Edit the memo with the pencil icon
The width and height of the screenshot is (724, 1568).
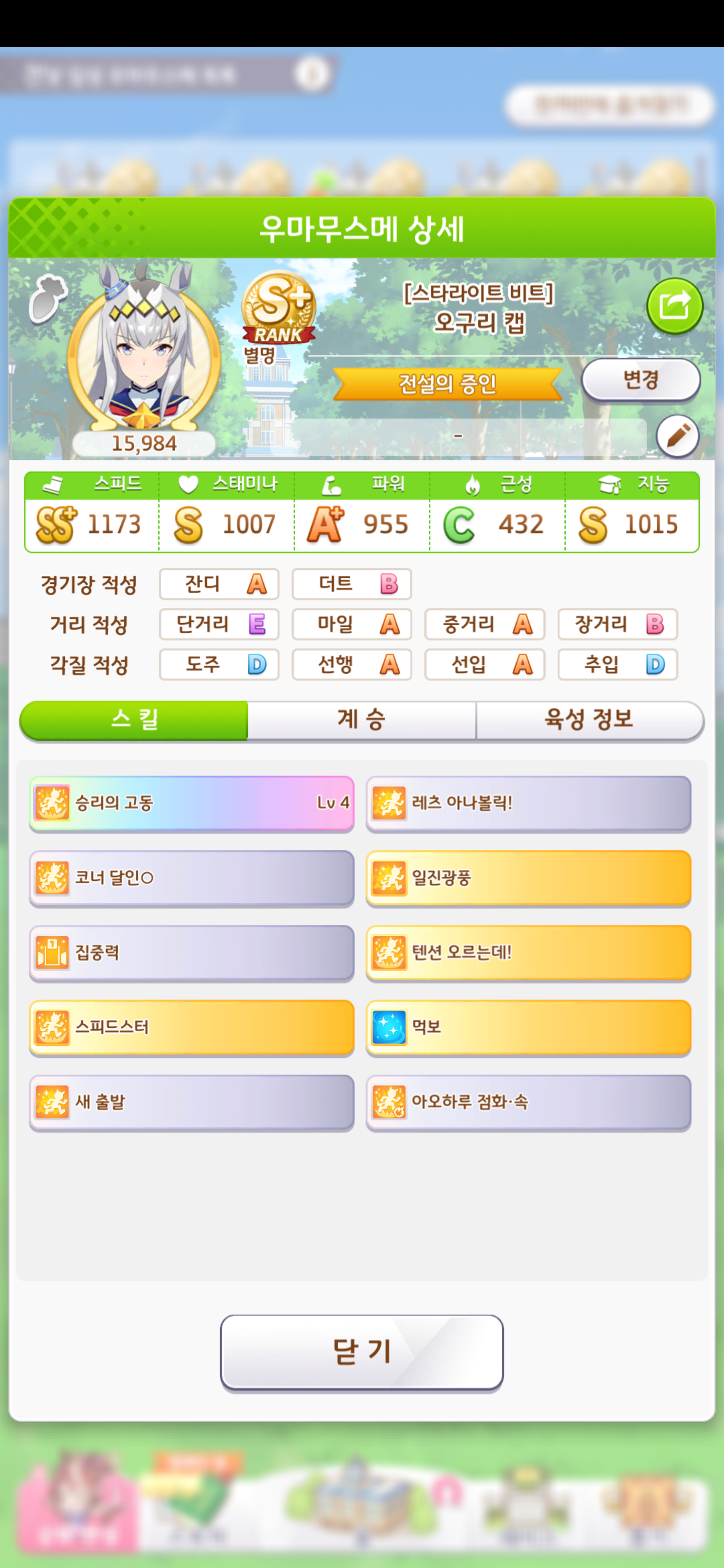677,436
